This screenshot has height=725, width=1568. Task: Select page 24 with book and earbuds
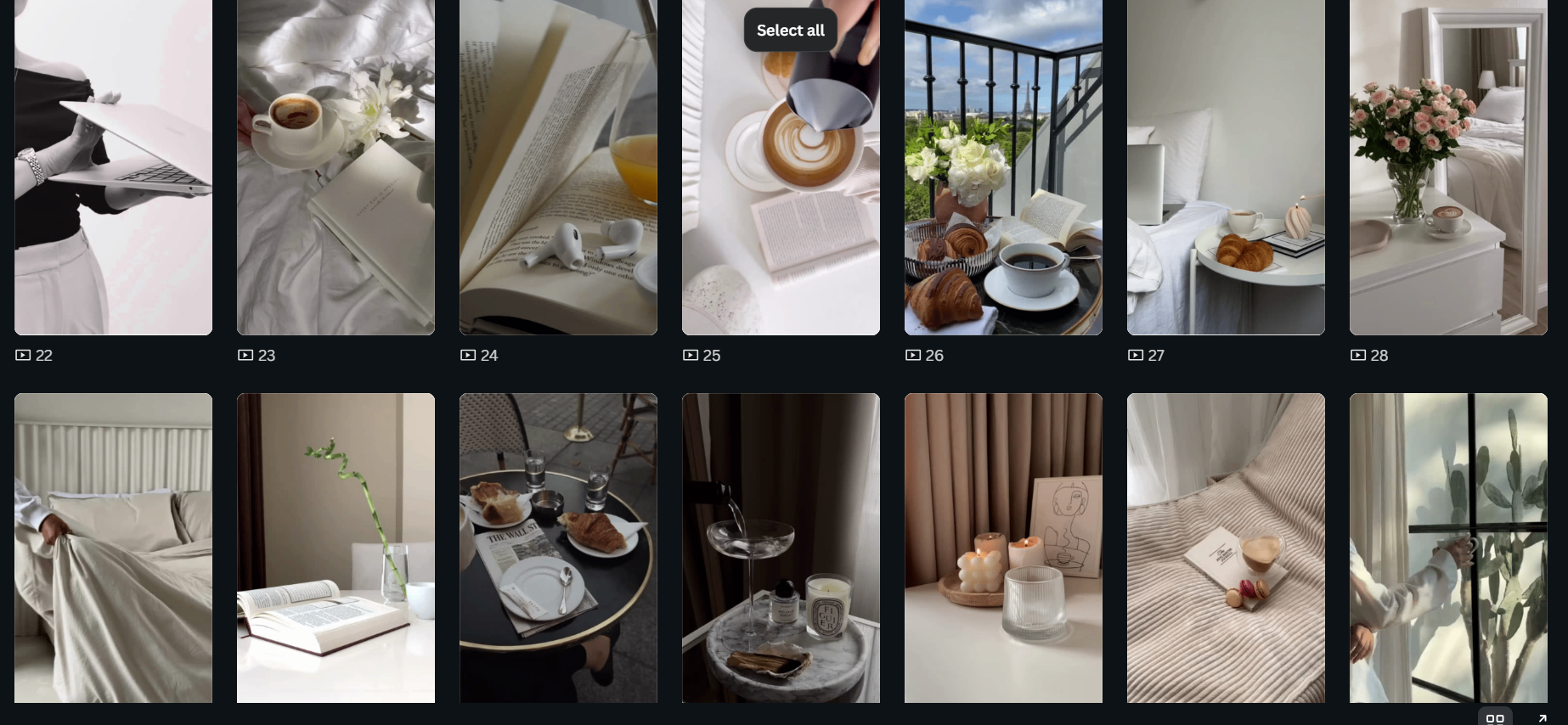click(x=558, y=170)
